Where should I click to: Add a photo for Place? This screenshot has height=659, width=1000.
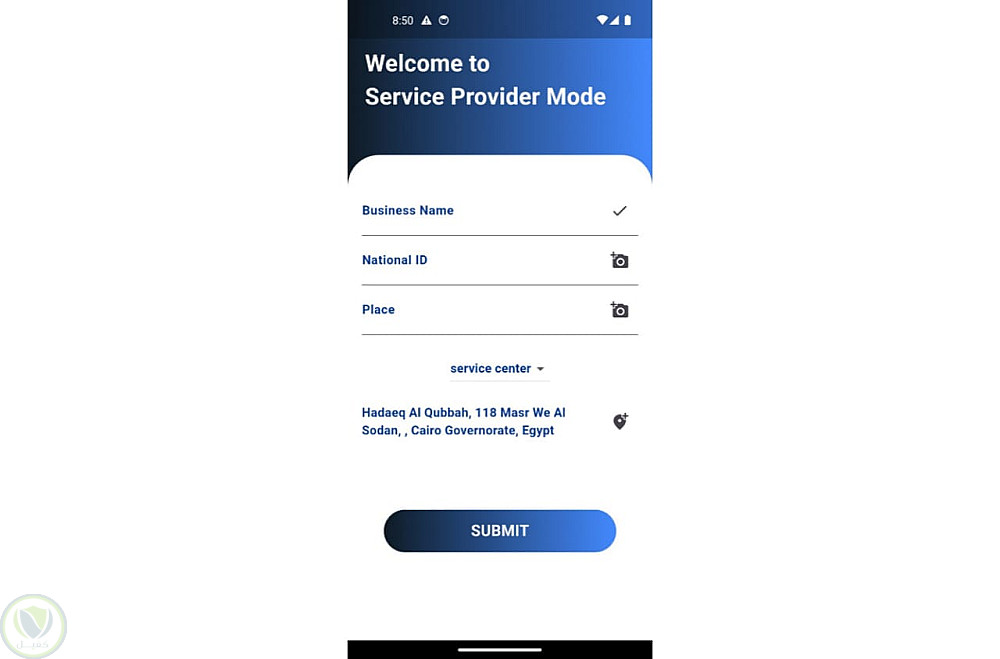tap(619, 310)
